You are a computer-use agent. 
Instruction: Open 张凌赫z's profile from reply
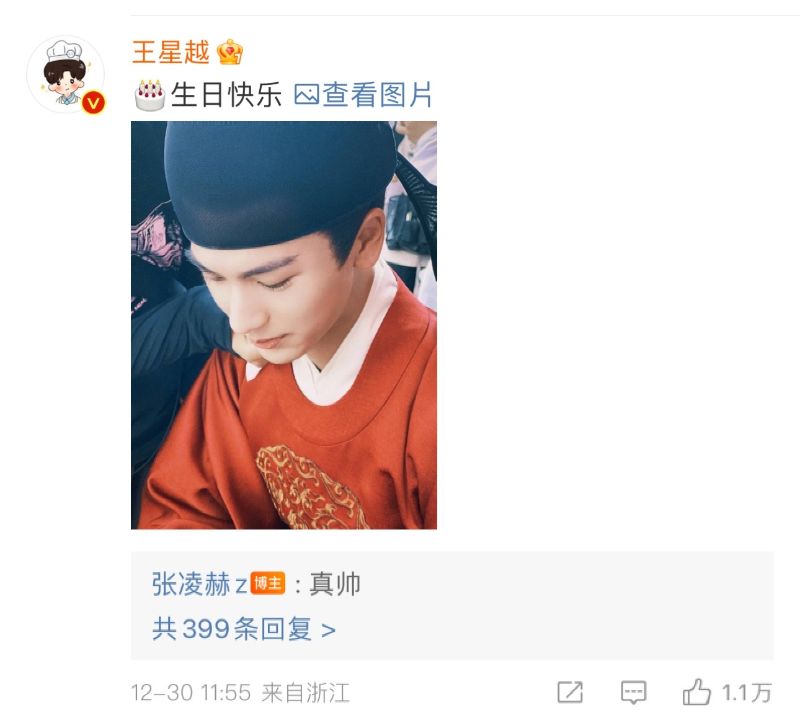pyautogui.click(x=199, y=585)
